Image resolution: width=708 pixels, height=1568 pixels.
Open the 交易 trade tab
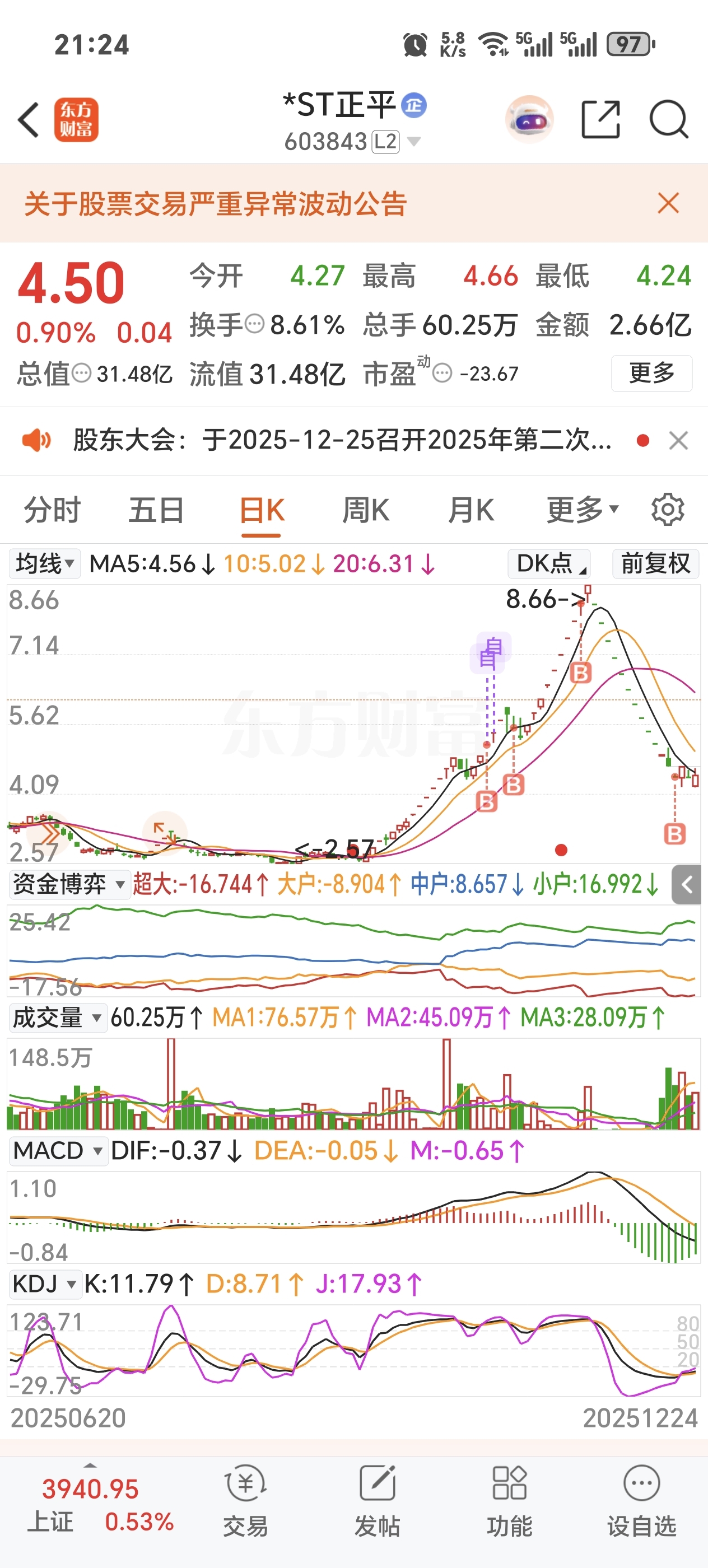[x=245, y=1500]
